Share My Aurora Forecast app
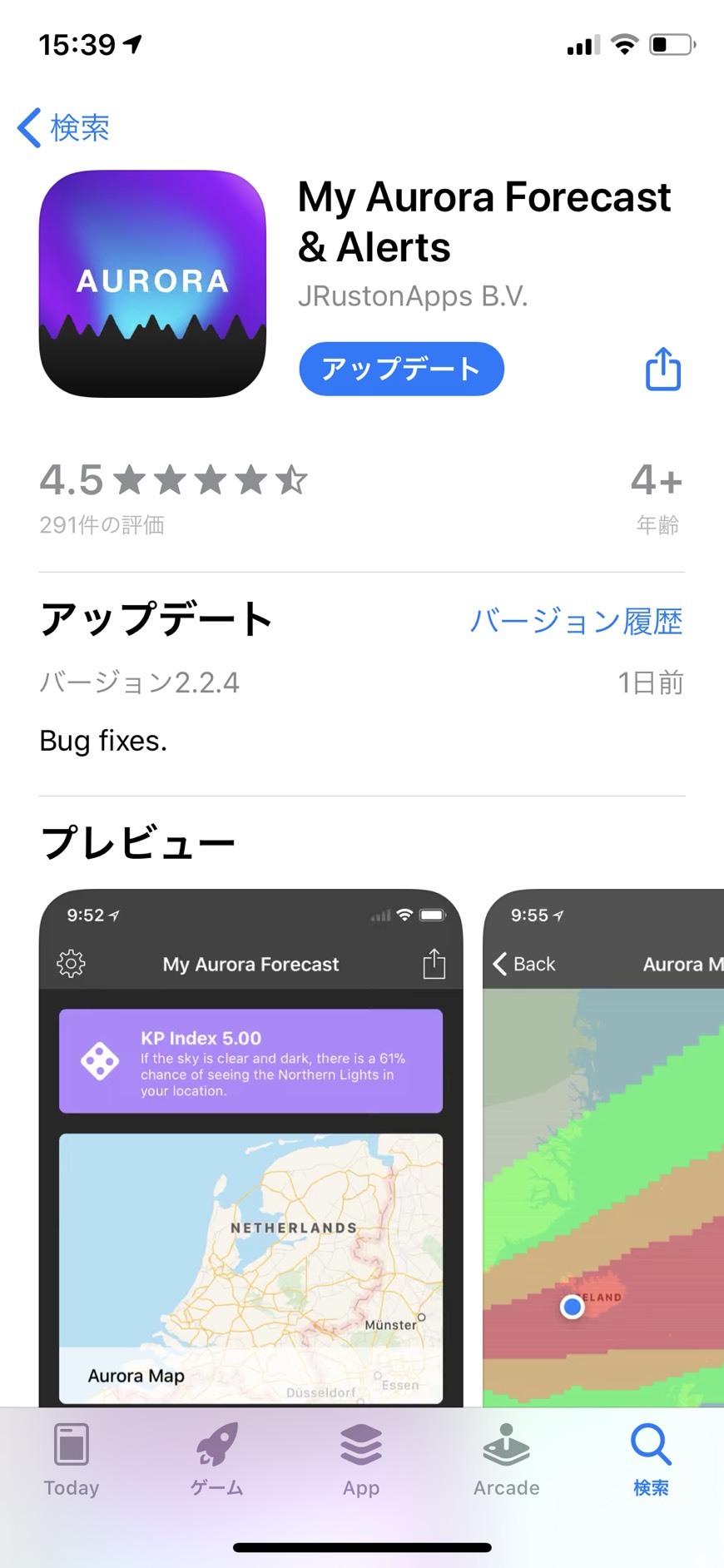The image size is (724, 1568). tap(662, 369)
